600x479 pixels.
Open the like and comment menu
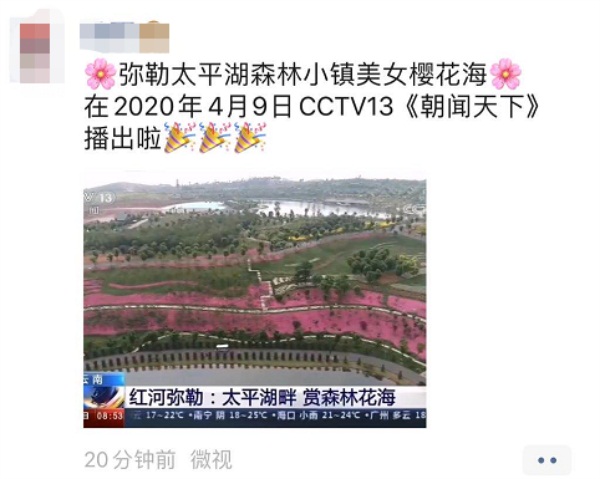pyautogui.click(x=546, y=460)
